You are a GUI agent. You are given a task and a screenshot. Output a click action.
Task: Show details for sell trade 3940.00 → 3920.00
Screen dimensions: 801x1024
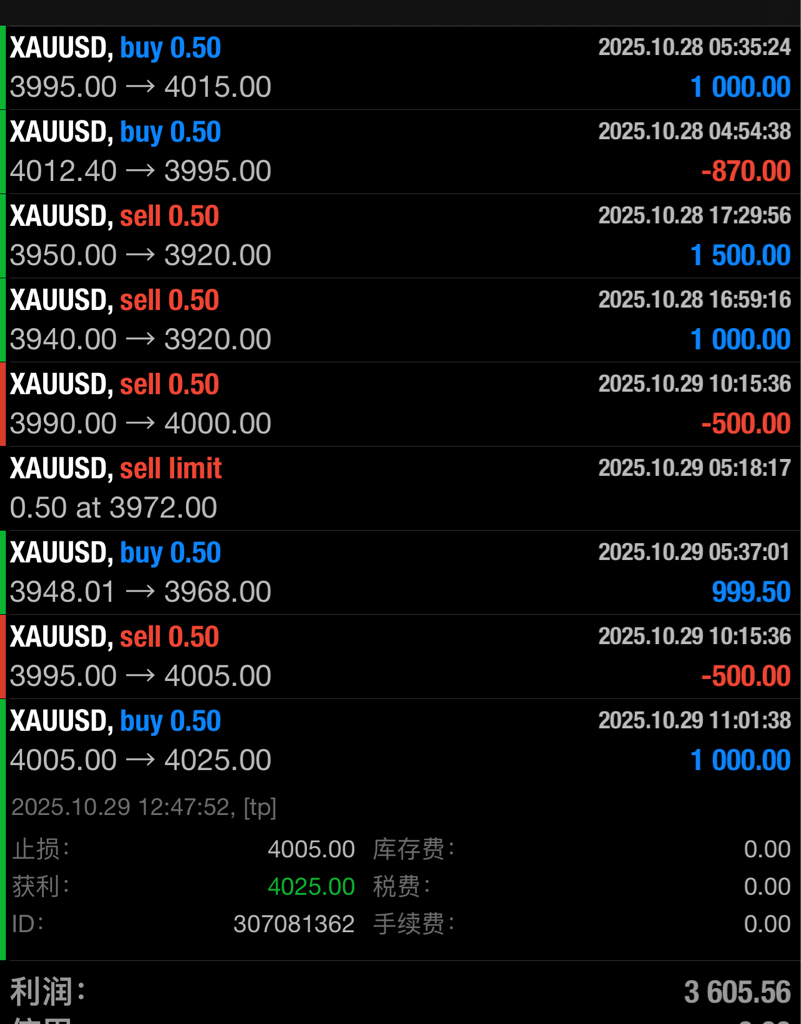pyautogui.click(x=400, y=320)
